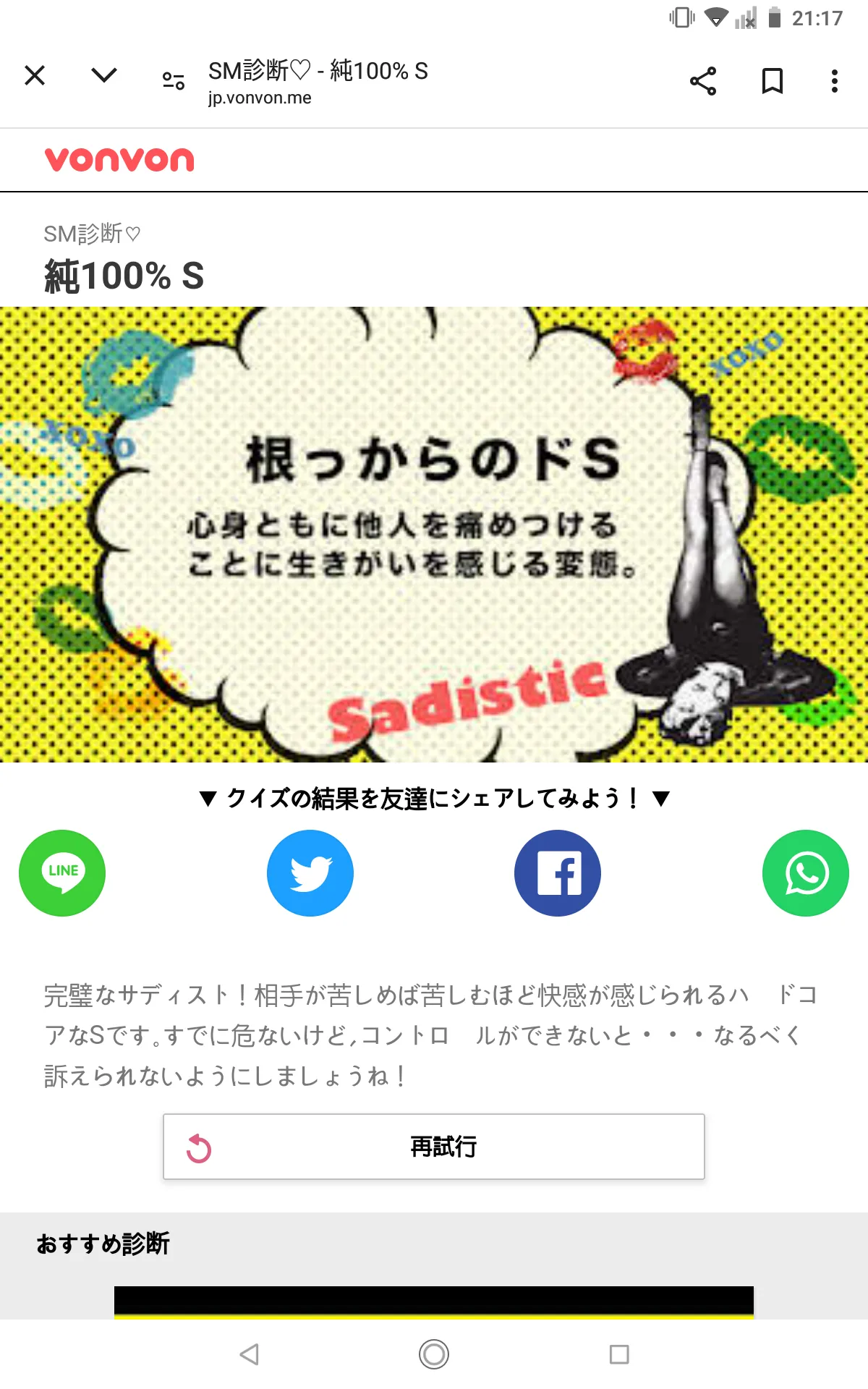Share this page via the share icon
Viewport: 868px width, 1389px height.
[703, 81]
